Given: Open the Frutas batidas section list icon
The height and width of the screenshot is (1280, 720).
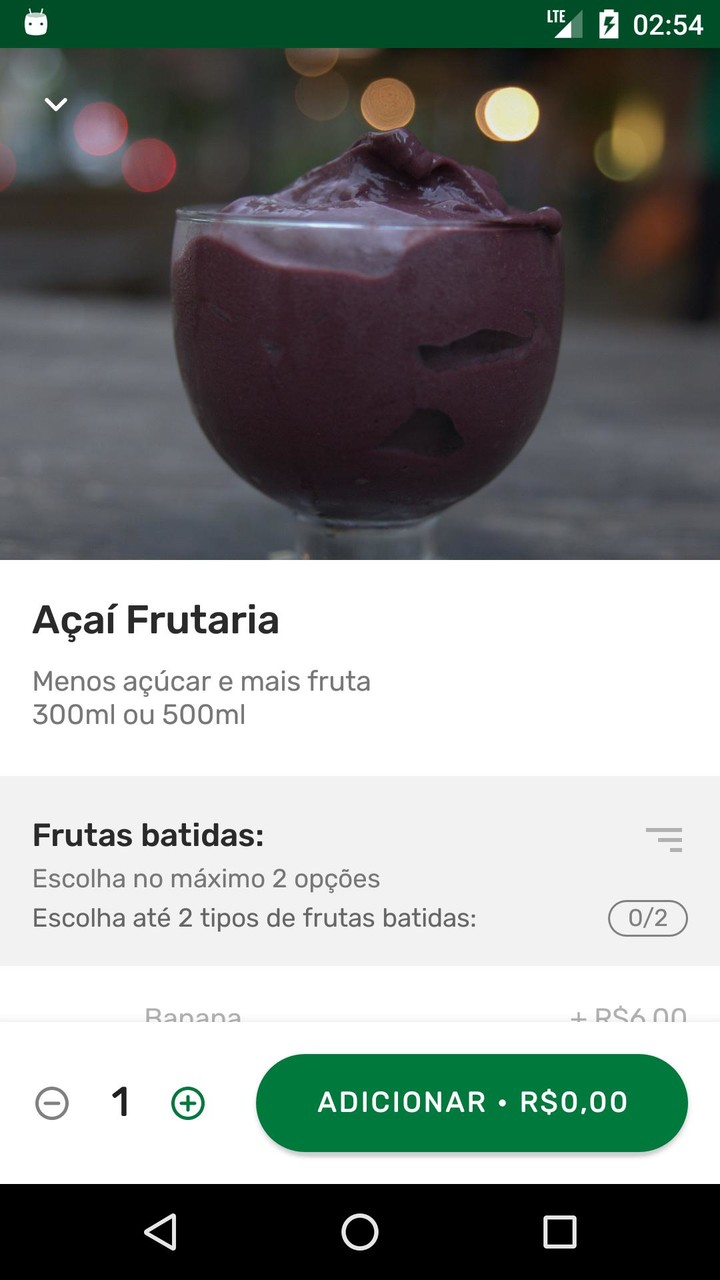Looking at the screenshot, I should pyautogui.click(x=664, y=839).
